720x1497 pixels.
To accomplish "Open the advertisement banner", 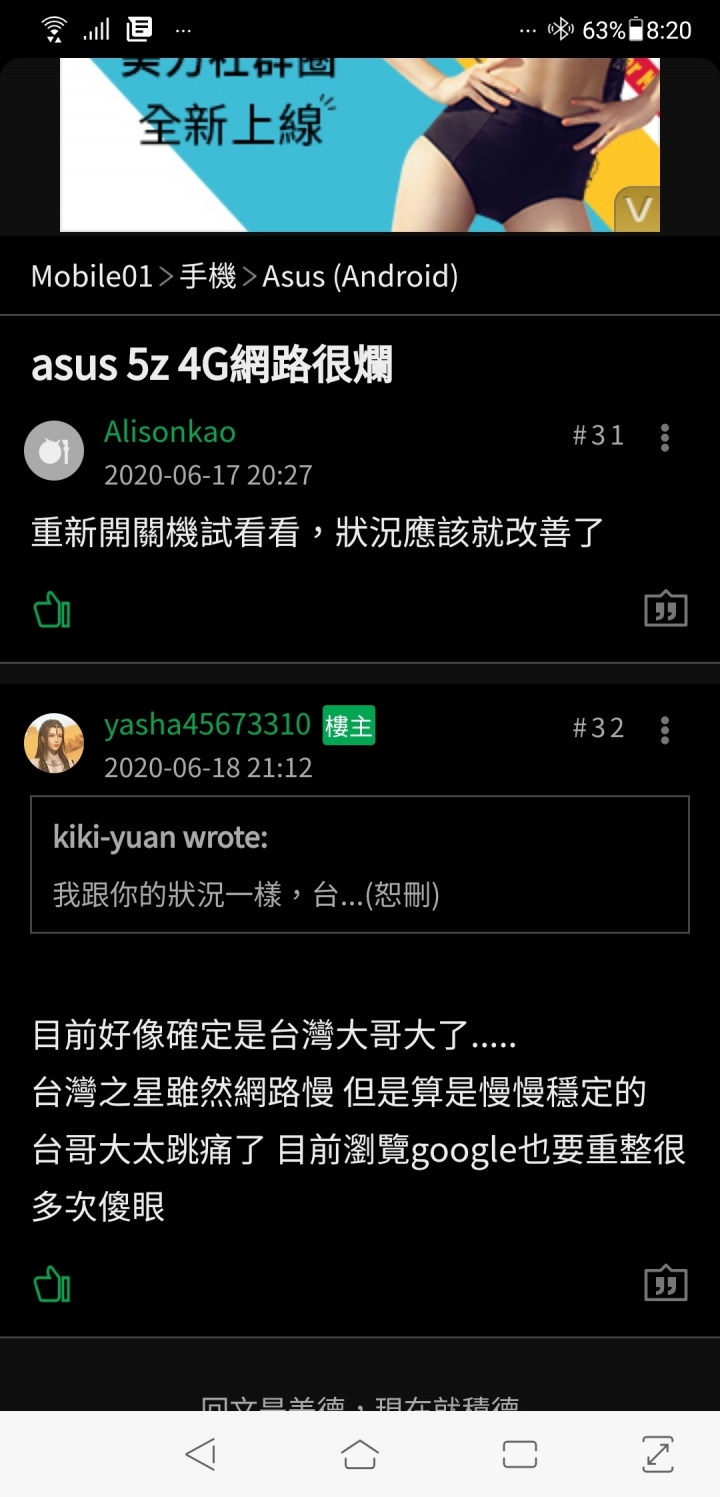I will [x=360, y=144].
